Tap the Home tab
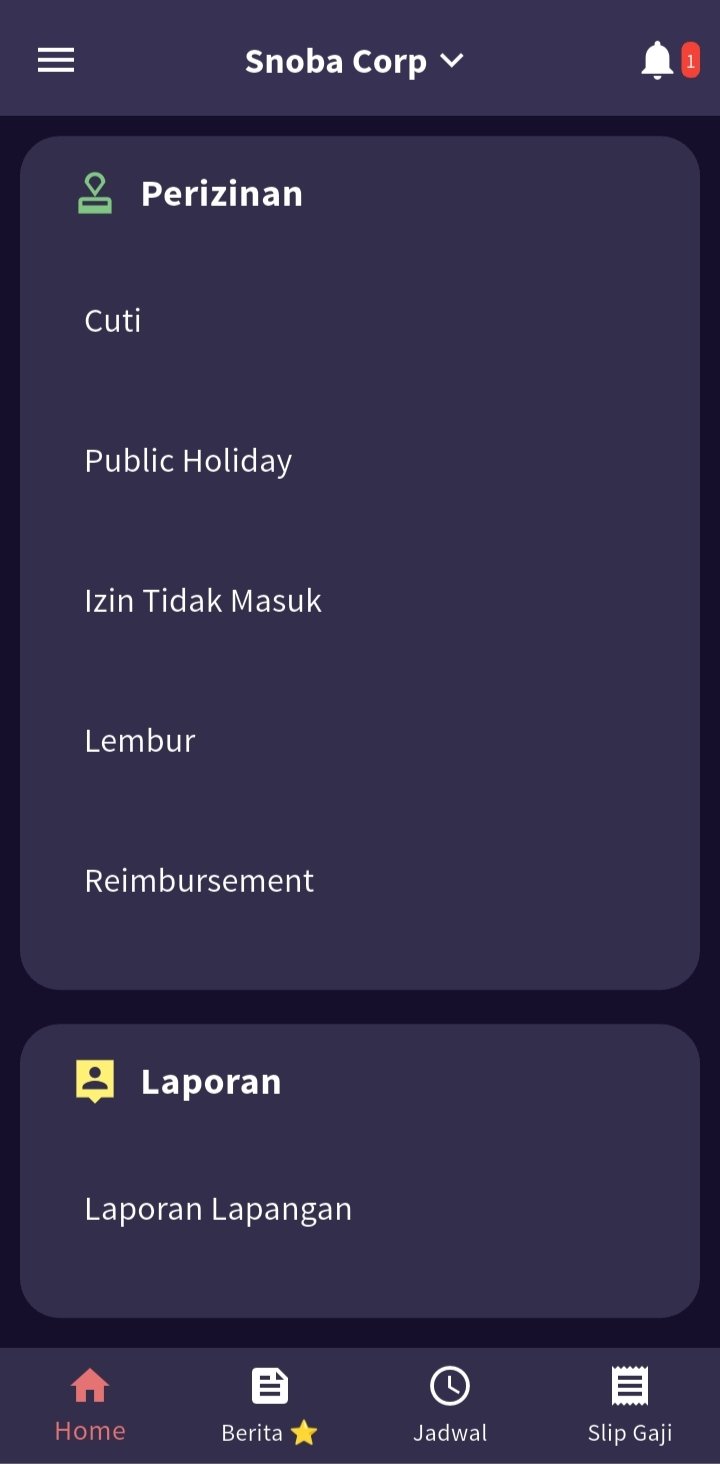Image resolution: width=720 pixels, height=1464 pixels. [90, 1405]
